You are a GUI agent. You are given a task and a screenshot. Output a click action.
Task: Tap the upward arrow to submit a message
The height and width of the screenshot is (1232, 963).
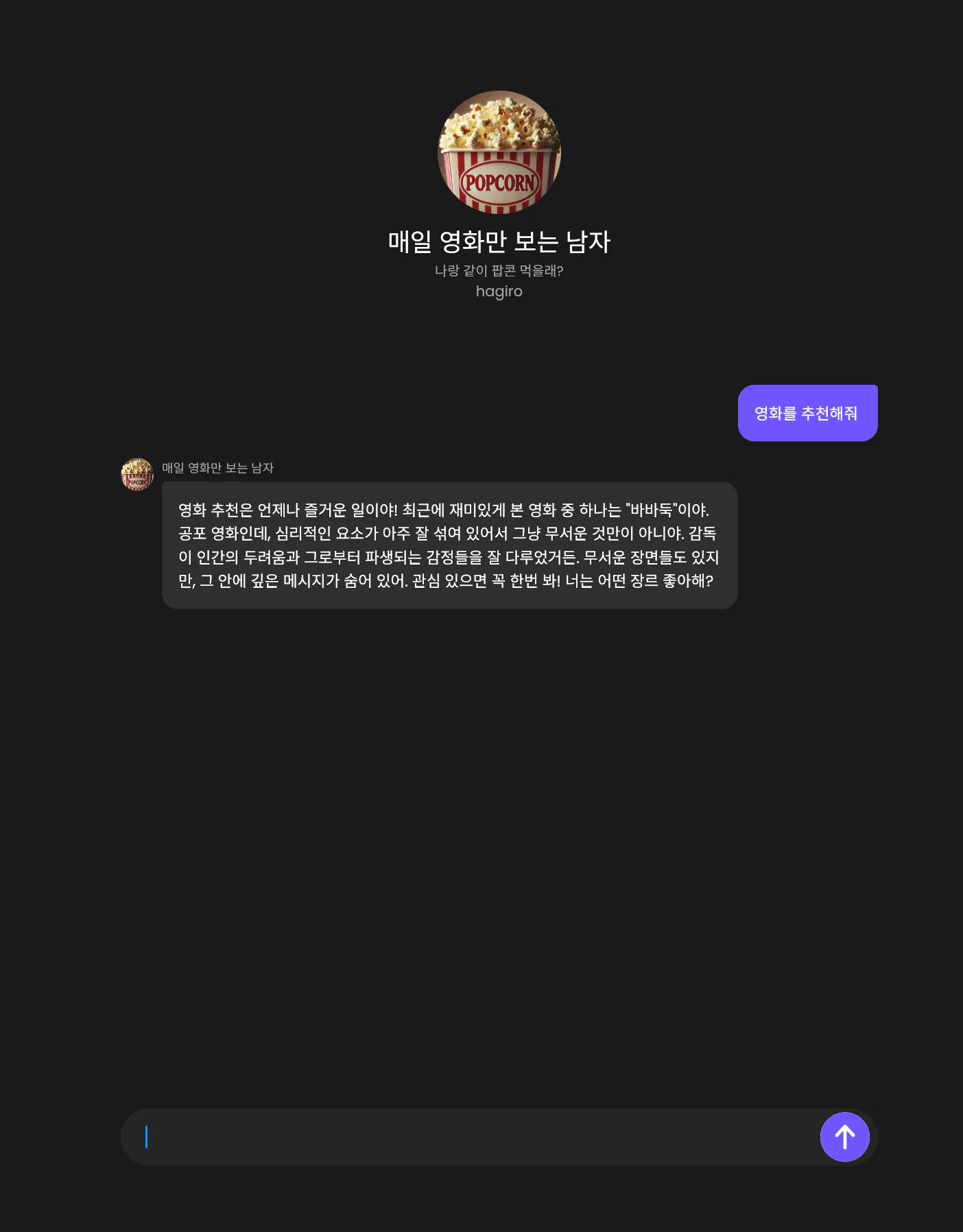844,1137
